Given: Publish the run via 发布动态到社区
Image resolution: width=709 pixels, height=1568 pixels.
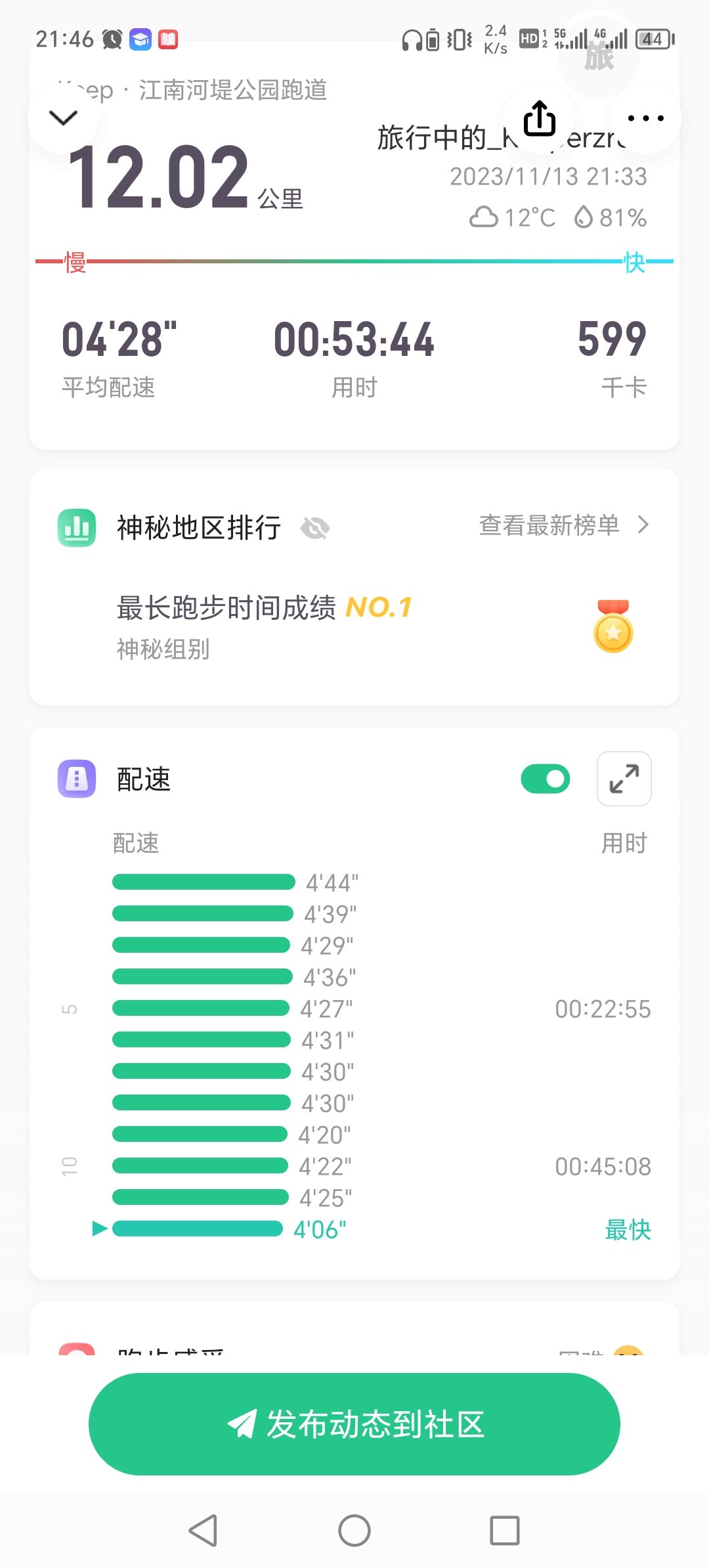Looking at the screenshot, I should (354, 1424).
